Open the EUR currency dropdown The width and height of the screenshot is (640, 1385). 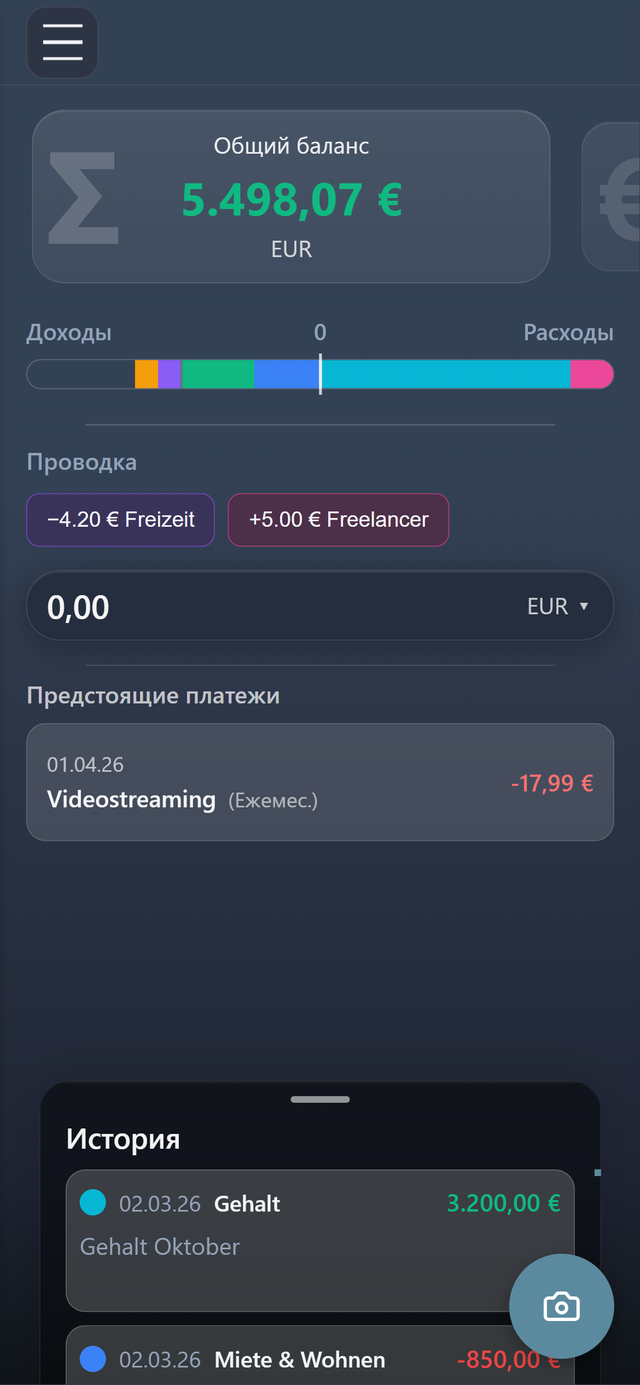pyautogui.click(x=557, y=607)
